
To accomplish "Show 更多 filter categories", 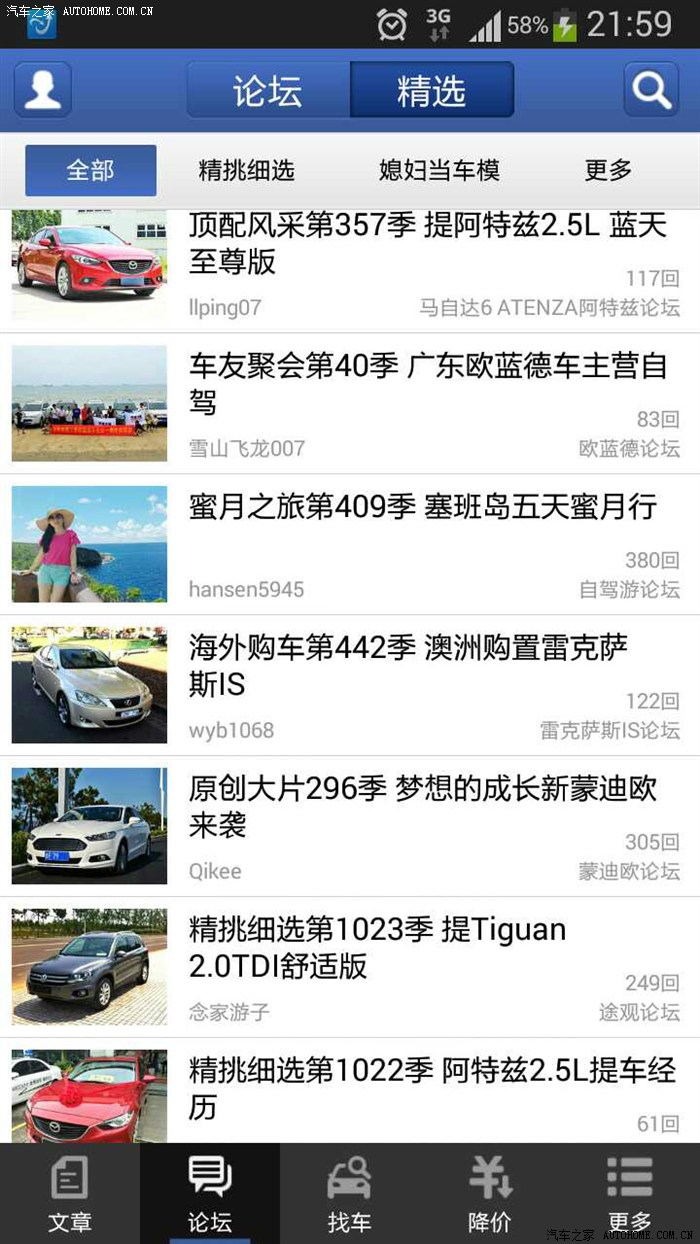I will pos(608,170).
